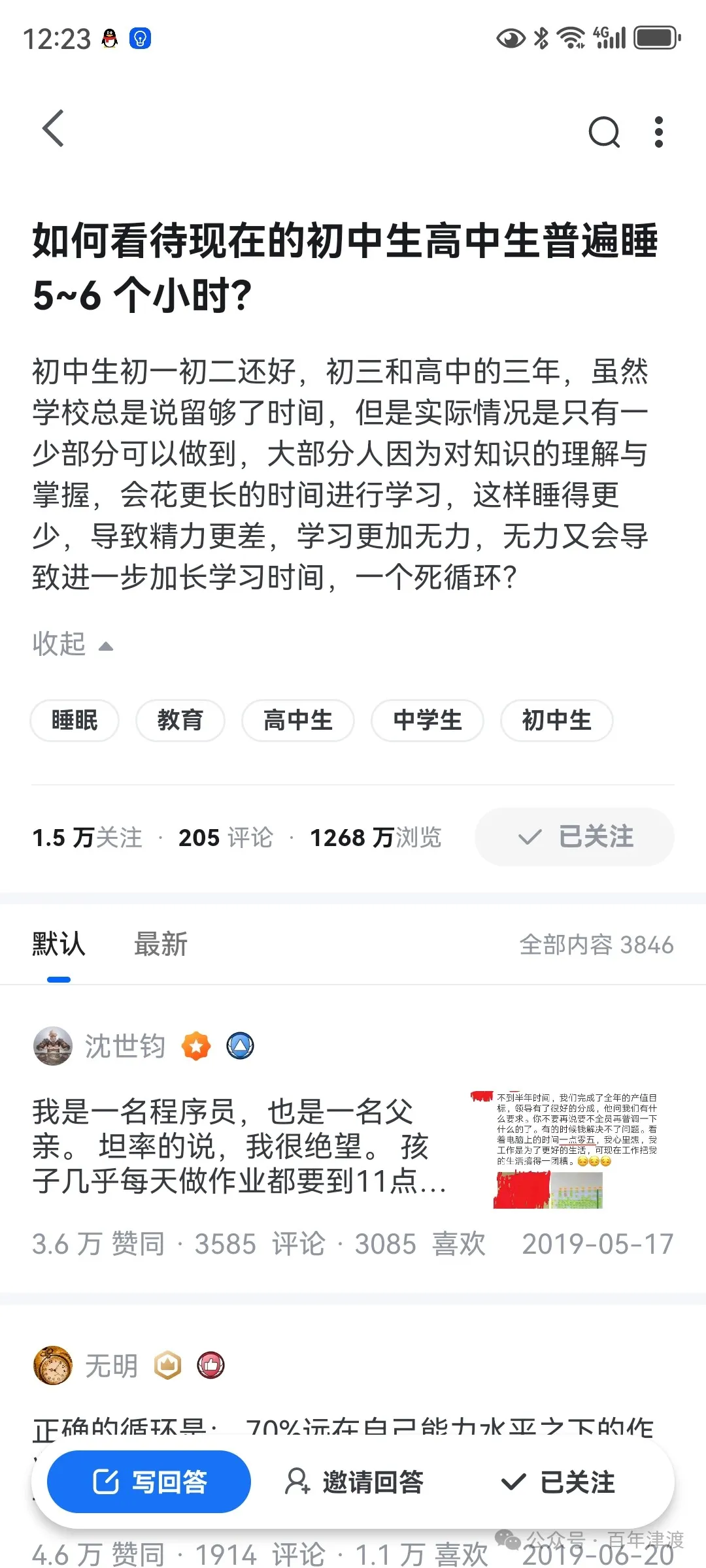This screenshot has width=706, height=1568.
Task: Select the 默认 sort tab
Action: pos(59,945)
